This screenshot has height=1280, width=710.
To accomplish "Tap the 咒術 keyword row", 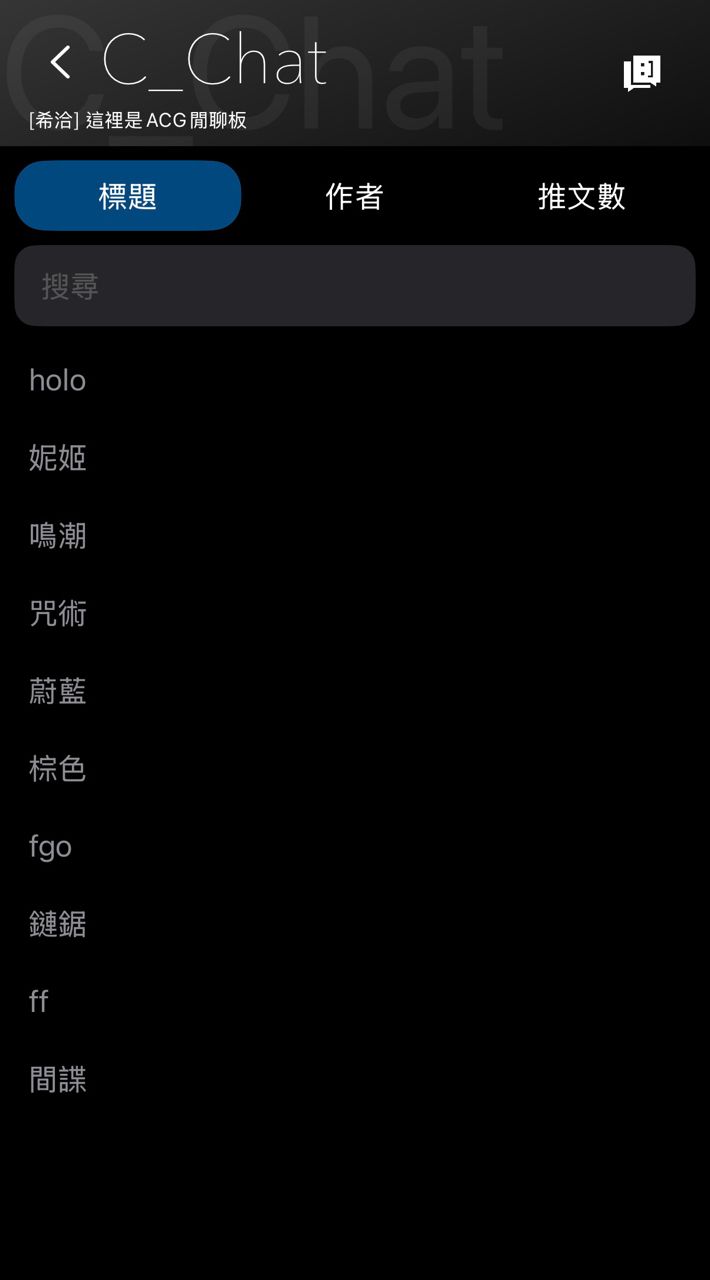I will (x=58, y=613).
